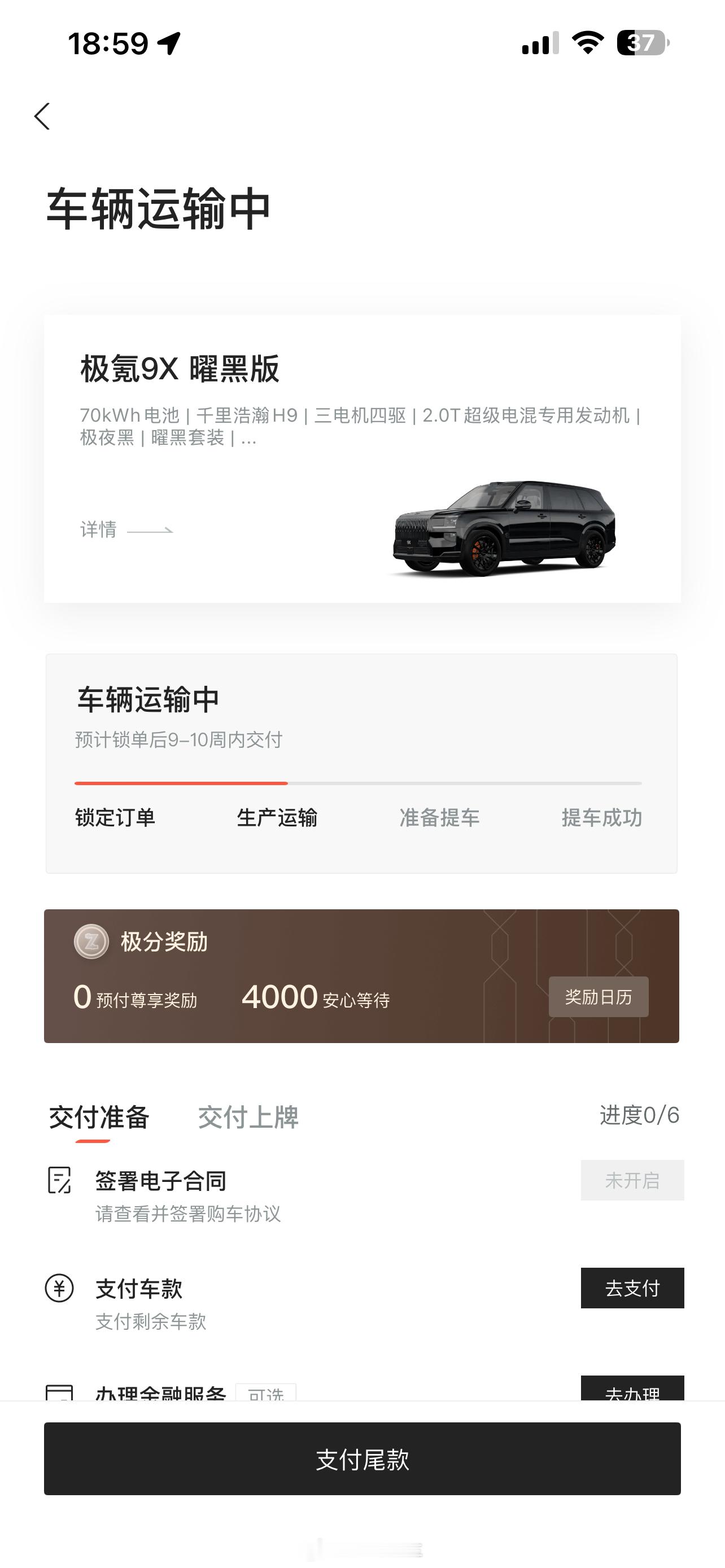Screen dimensions: 725x1568
Task: Open the 奖励日历 reward calendar
Action: coord(599,996)
